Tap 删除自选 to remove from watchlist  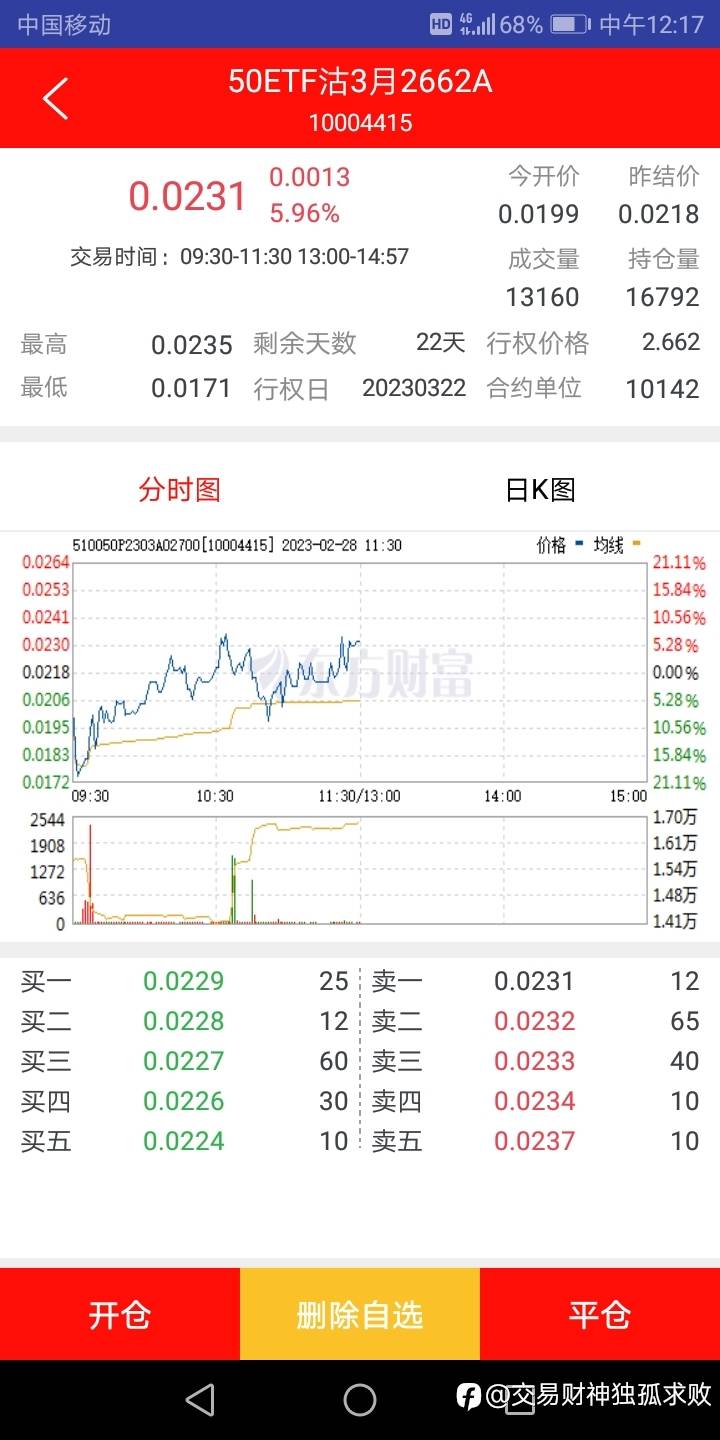point(360,1314)
